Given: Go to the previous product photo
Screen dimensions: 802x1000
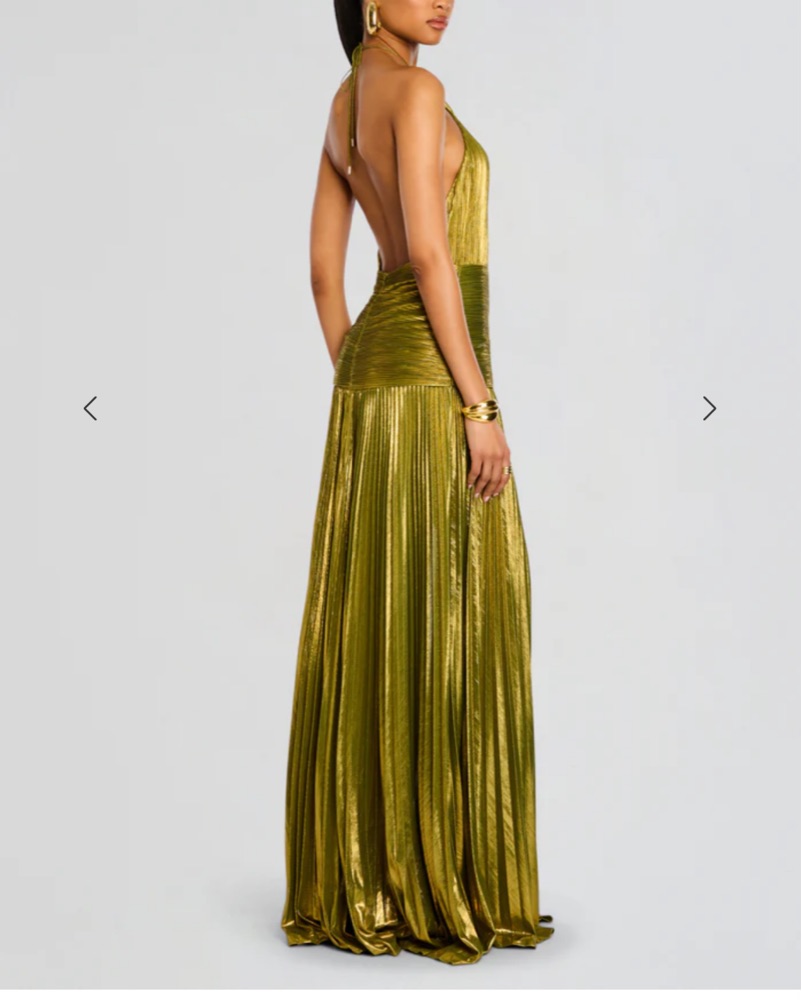Looking at the screenshot, I should [90, 408].
